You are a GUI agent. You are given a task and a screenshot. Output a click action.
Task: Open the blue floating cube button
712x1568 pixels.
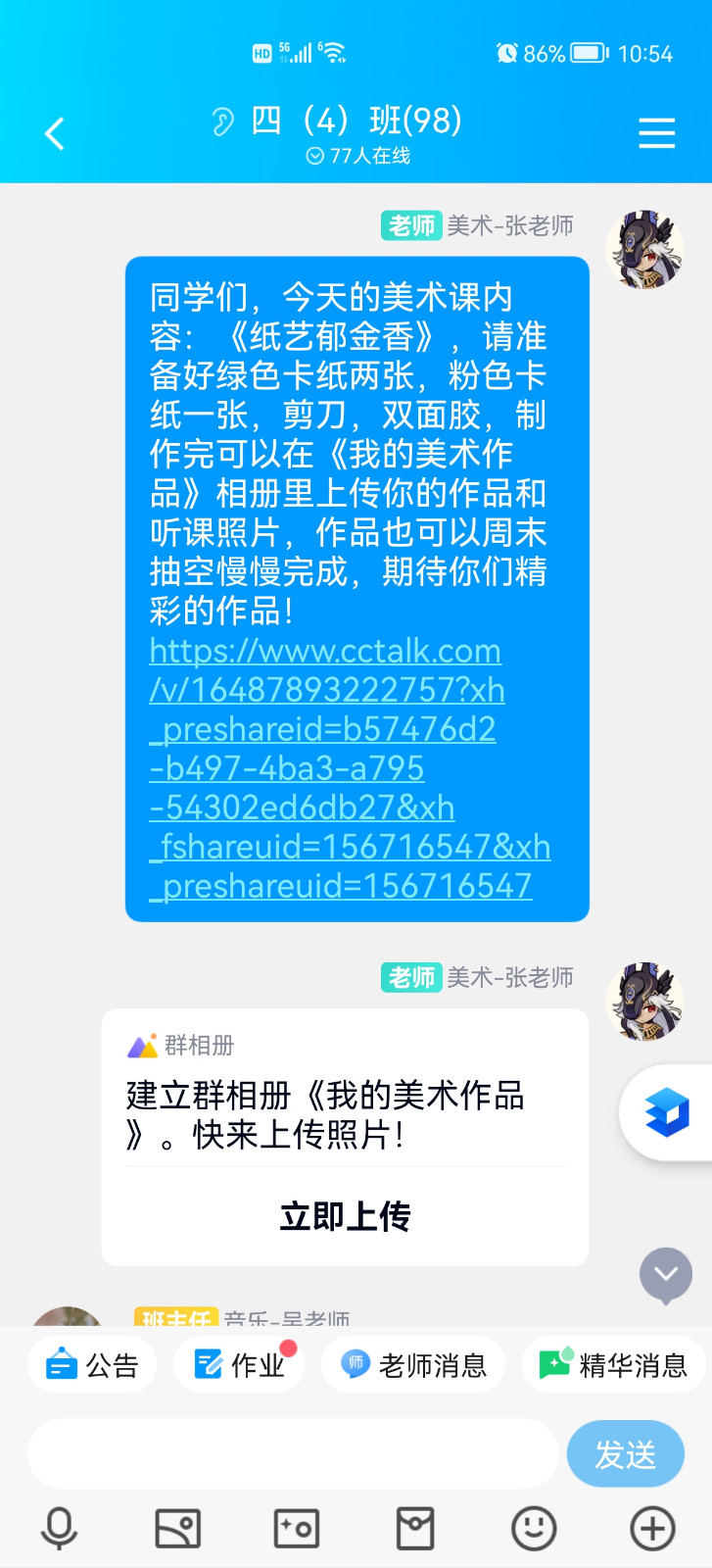click(x=668, y=1112)
